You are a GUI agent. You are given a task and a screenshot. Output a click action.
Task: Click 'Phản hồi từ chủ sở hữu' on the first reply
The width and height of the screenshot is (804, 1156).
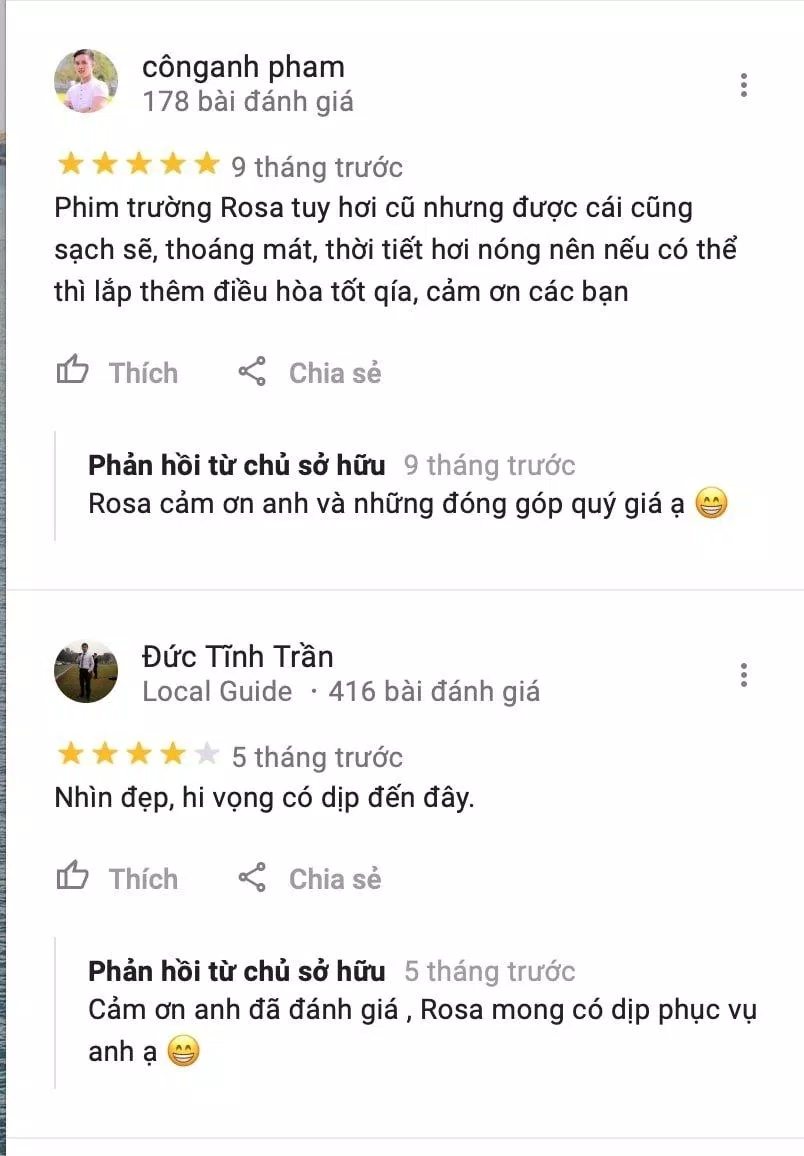pos(236,464)
